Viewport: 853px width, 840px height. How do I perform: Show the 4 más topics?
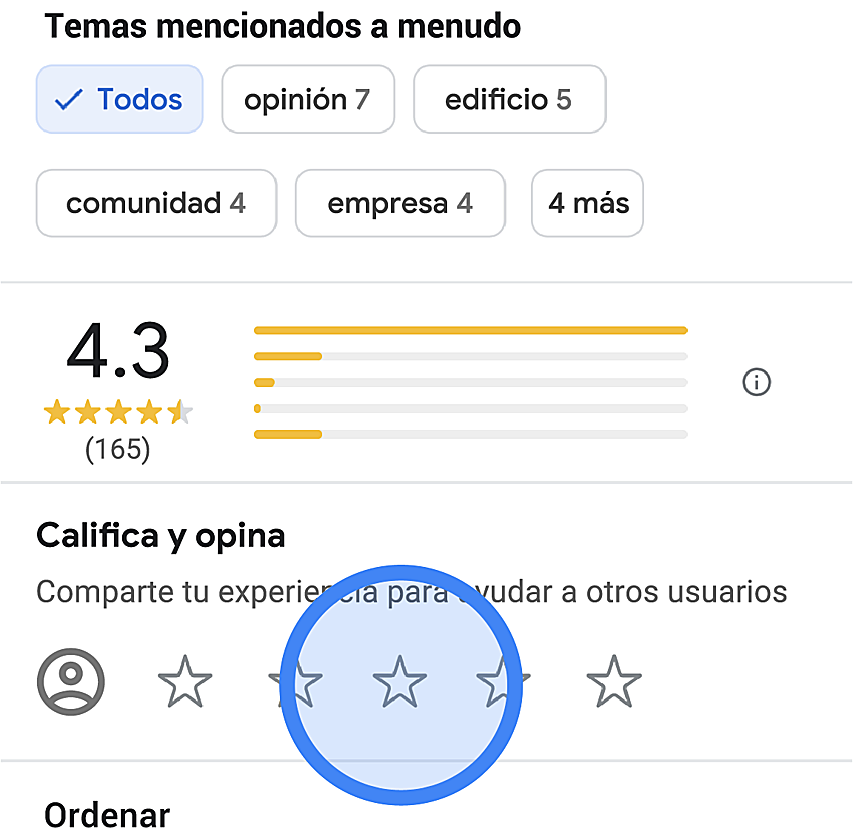(x=588, y=204)
